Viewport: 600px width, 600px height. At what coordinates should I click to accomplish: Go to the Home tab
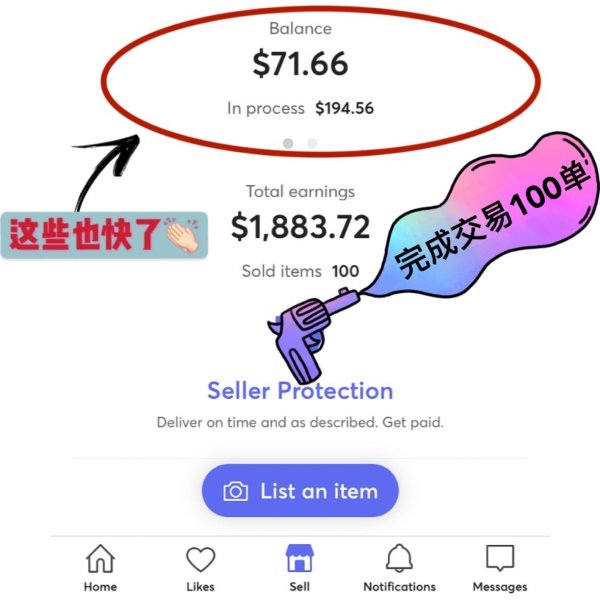pyautogui.click(x=100, y=567)
